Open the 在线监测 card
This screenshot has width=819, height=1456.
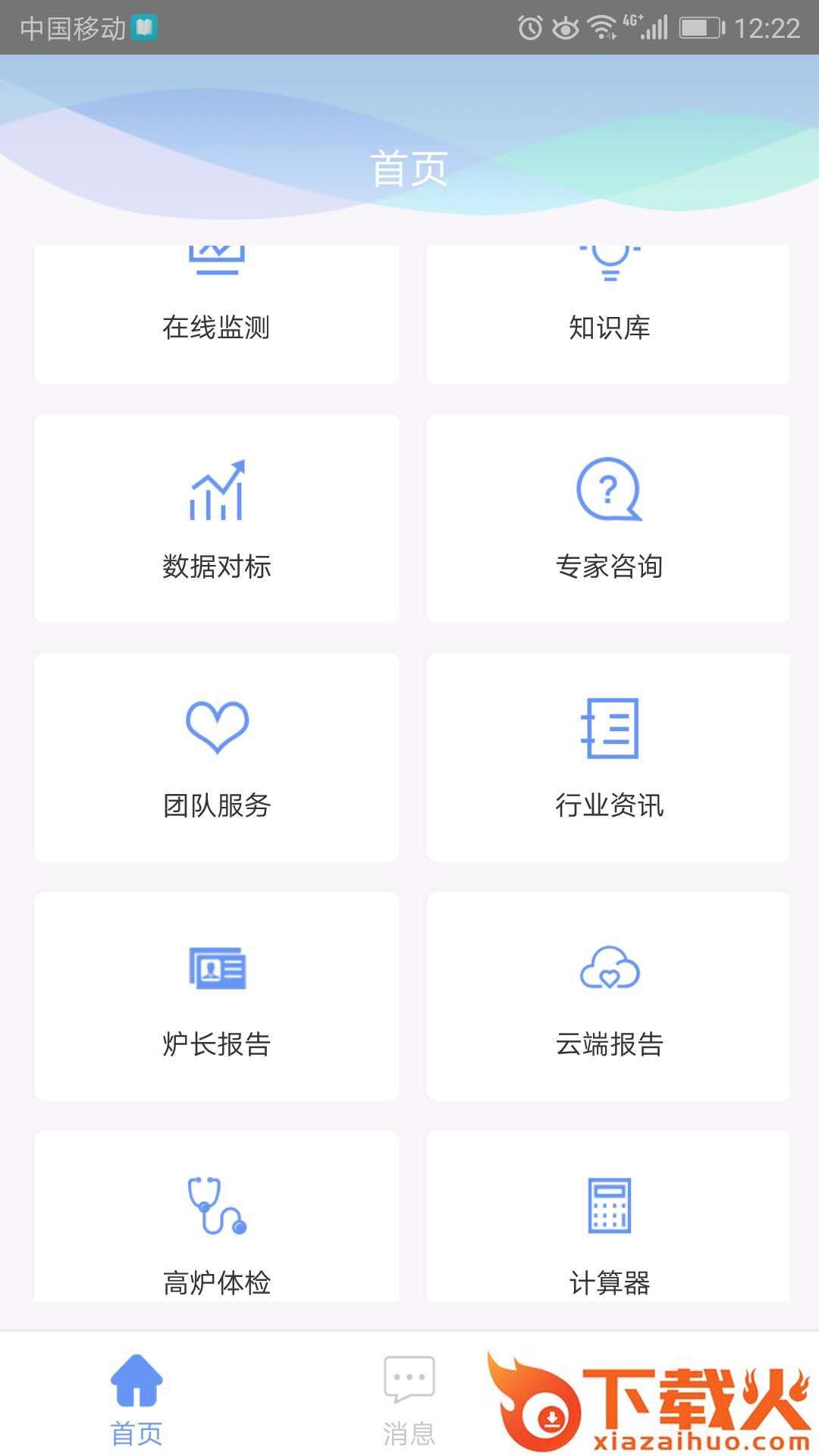click(216, 315)
